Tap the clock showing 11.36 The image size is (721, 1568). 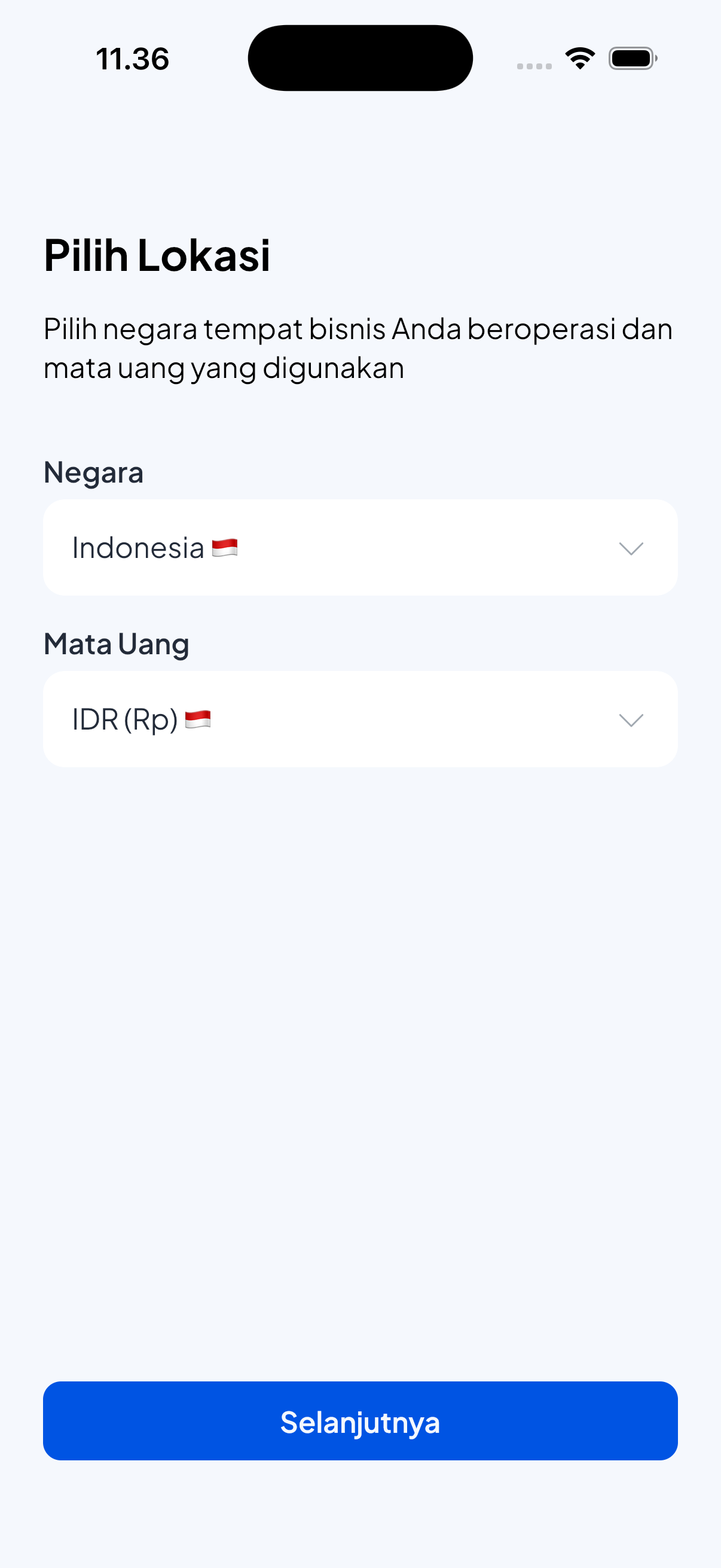(133, 59)
